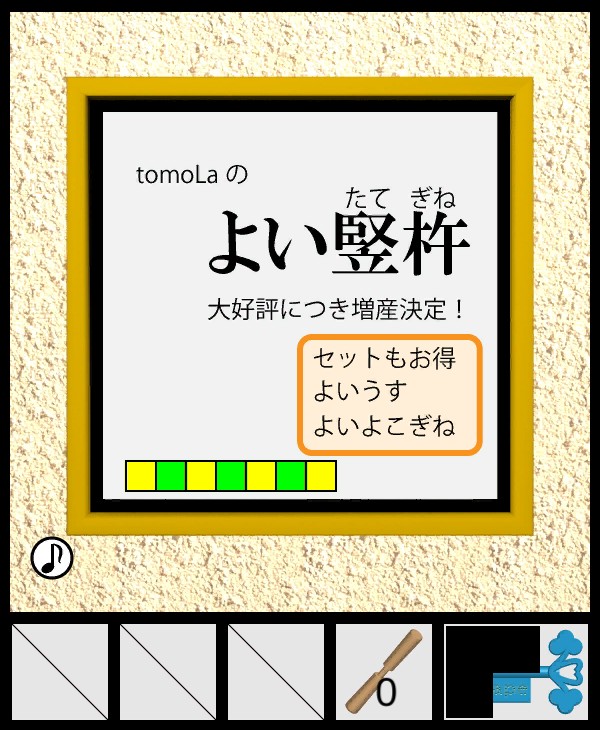Select the wooden pestle inventory item
Viewport: 600px width, 730px height.
(383, 671)
